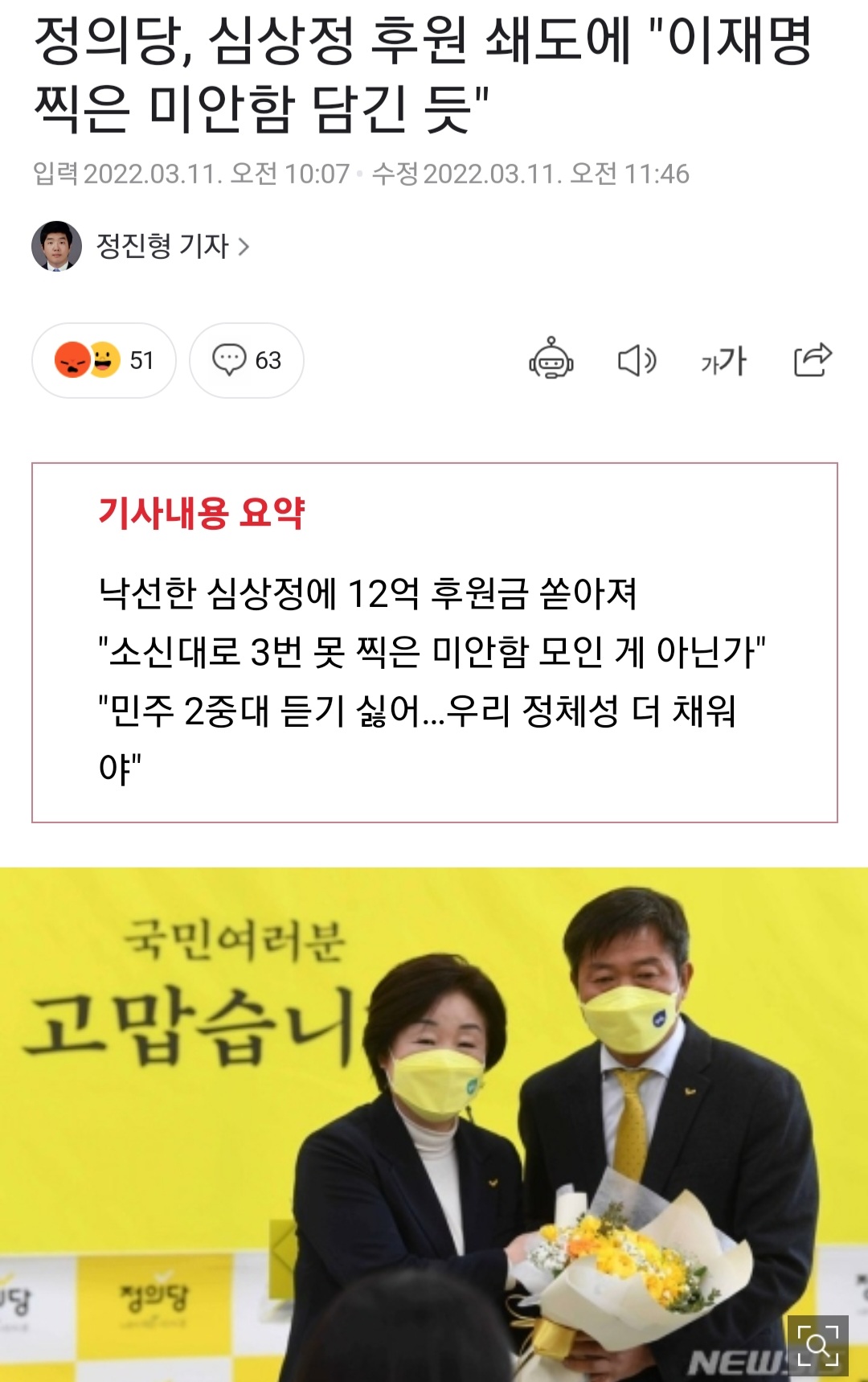Open the emoji reactions button showing 51
Screen dimensions: 868x1382
(104, 360)
